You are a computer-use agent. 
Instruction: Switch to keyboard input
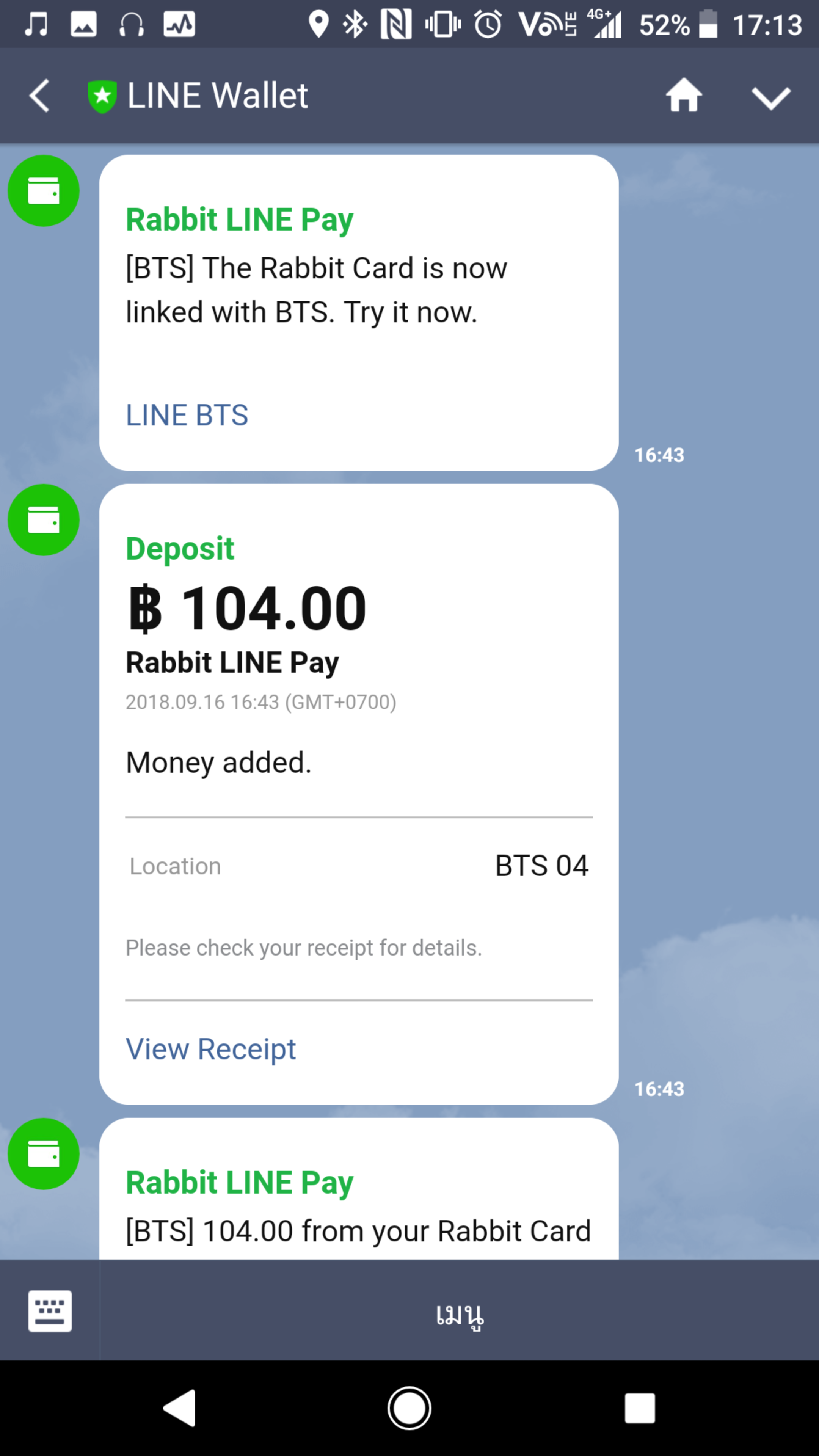pos(50,1311)
